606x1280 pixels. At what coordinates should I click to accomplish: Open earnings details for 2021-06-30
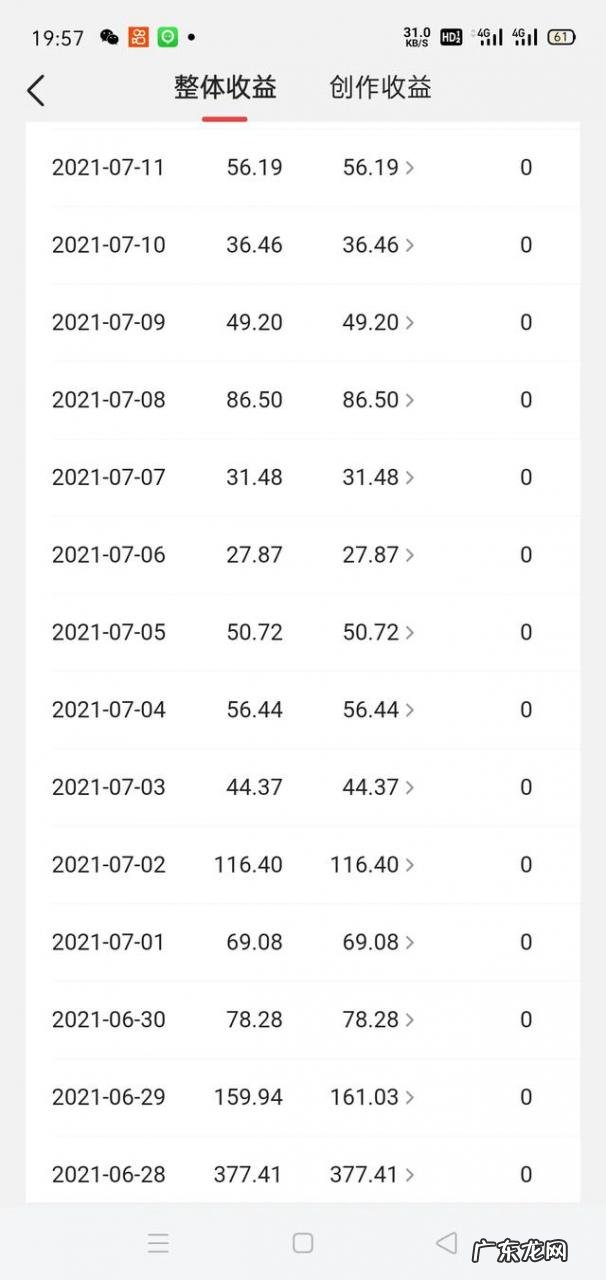[378, 1020]
